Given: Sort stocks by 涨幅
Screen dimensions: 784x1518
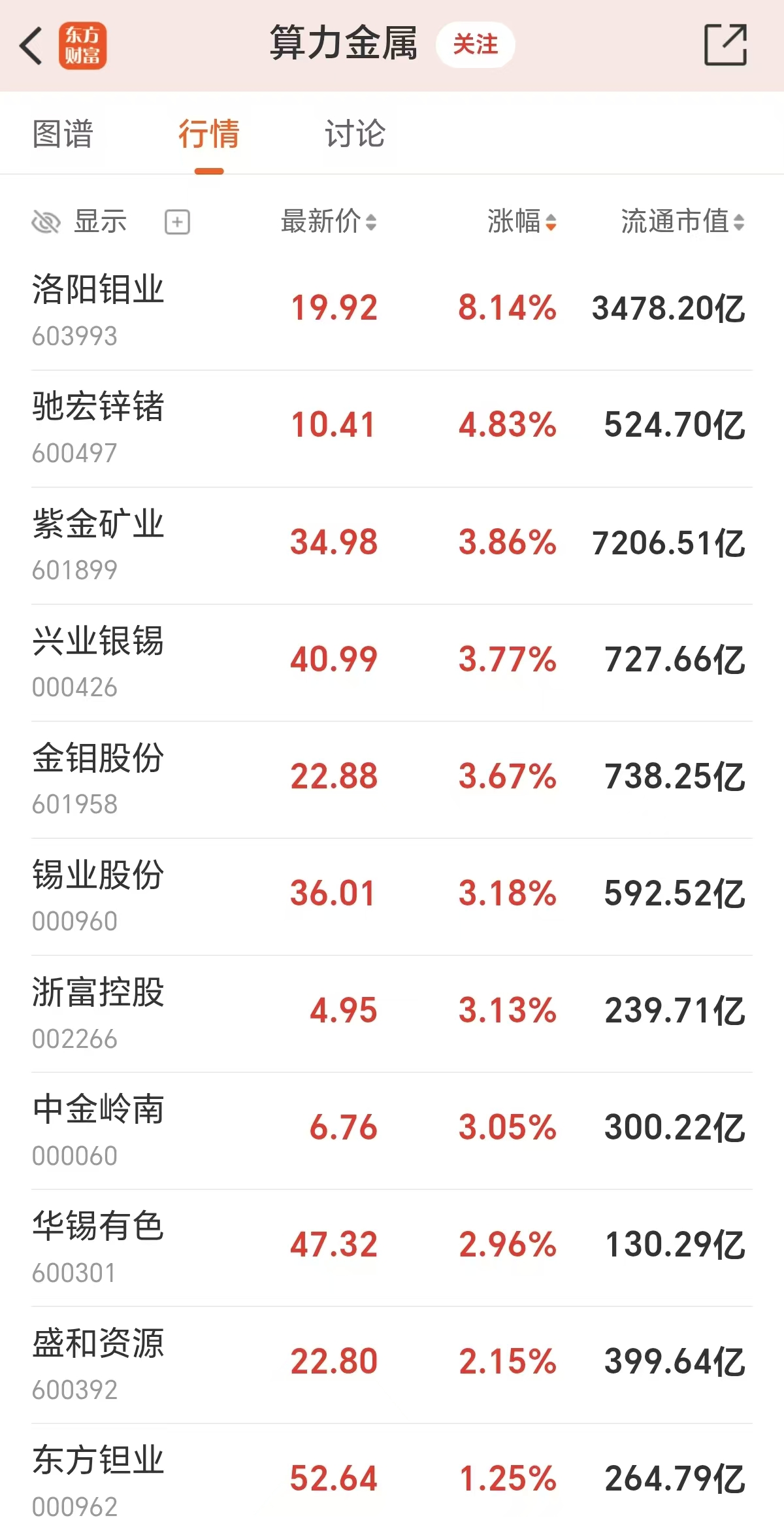Looking at the screenshot, I should tap(522, 222).
